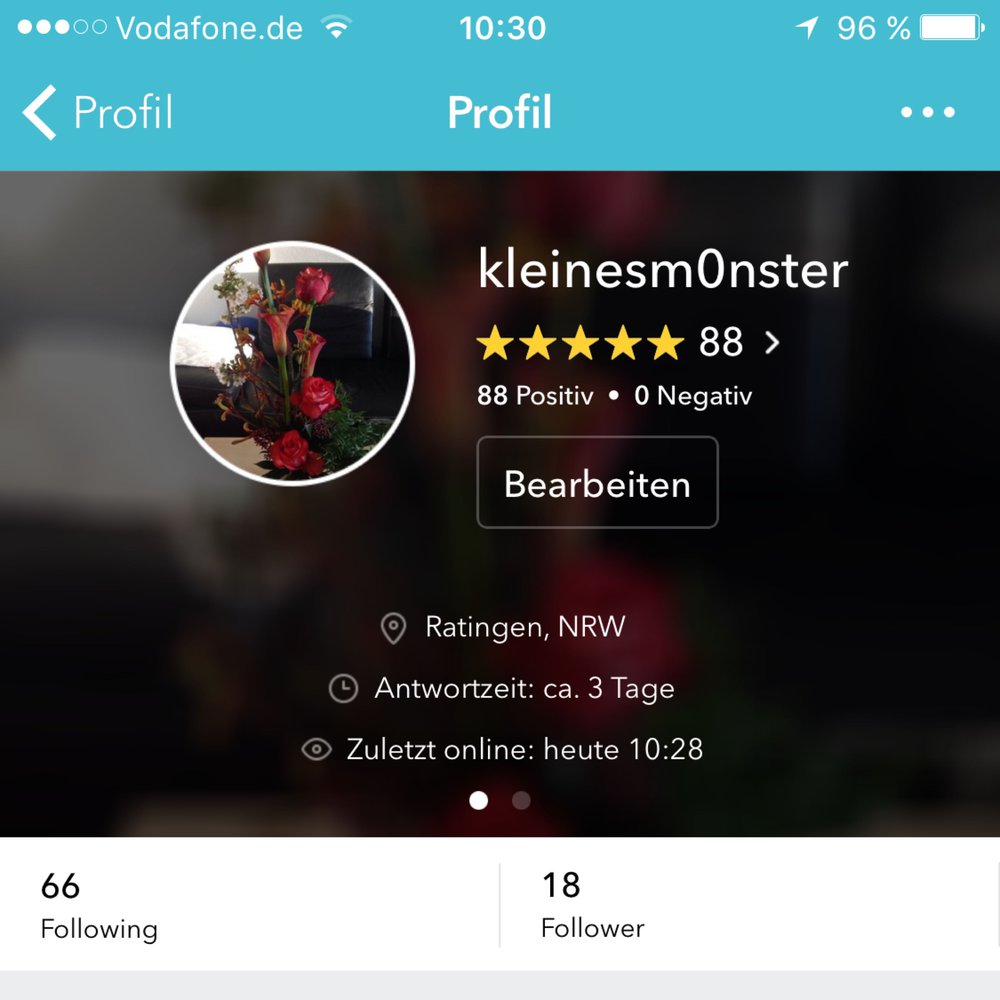Open the three-dot overflow menu
The image size is (1000, 1000).
point(927,112)
